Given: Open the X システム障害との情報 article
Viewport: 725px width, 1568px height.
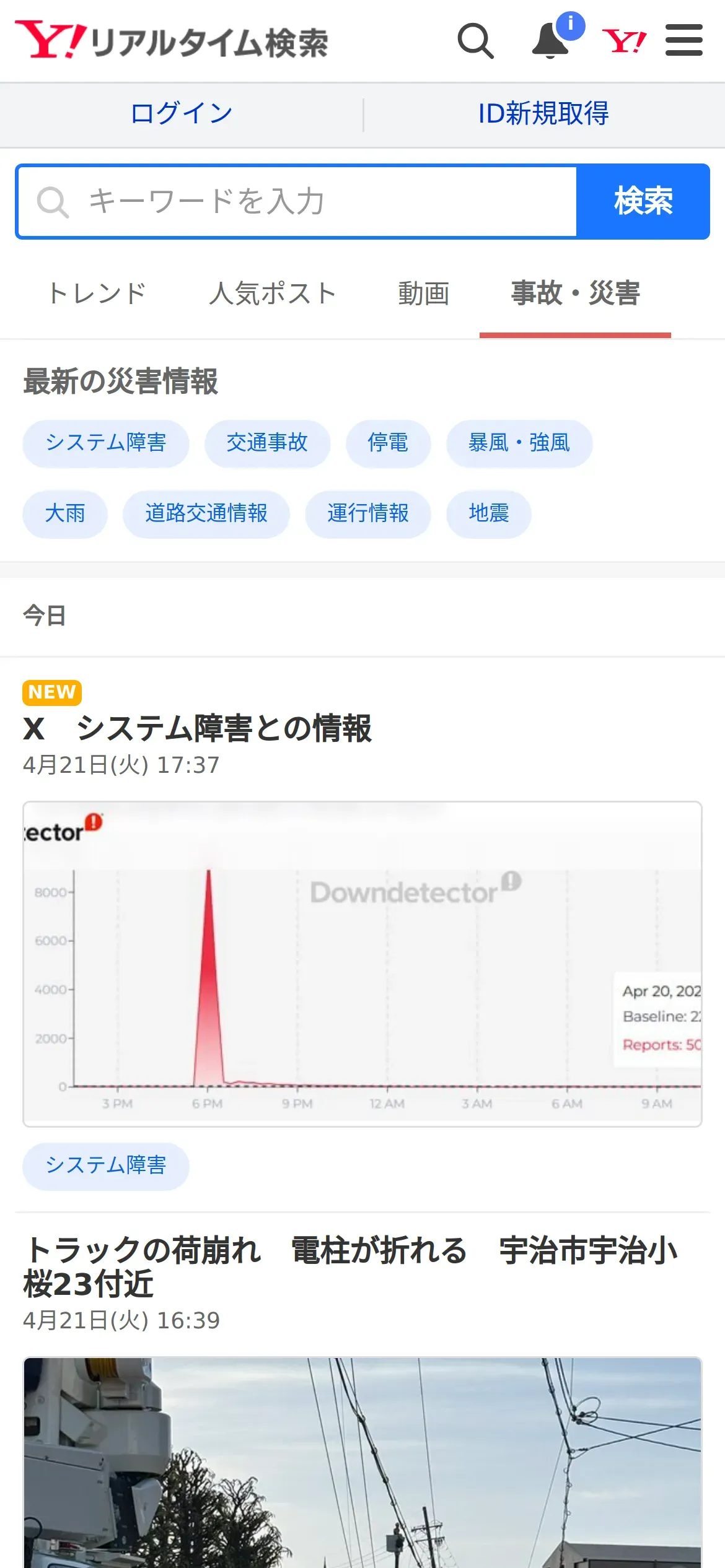Looking at the screenshot, I should pos(198,728).
